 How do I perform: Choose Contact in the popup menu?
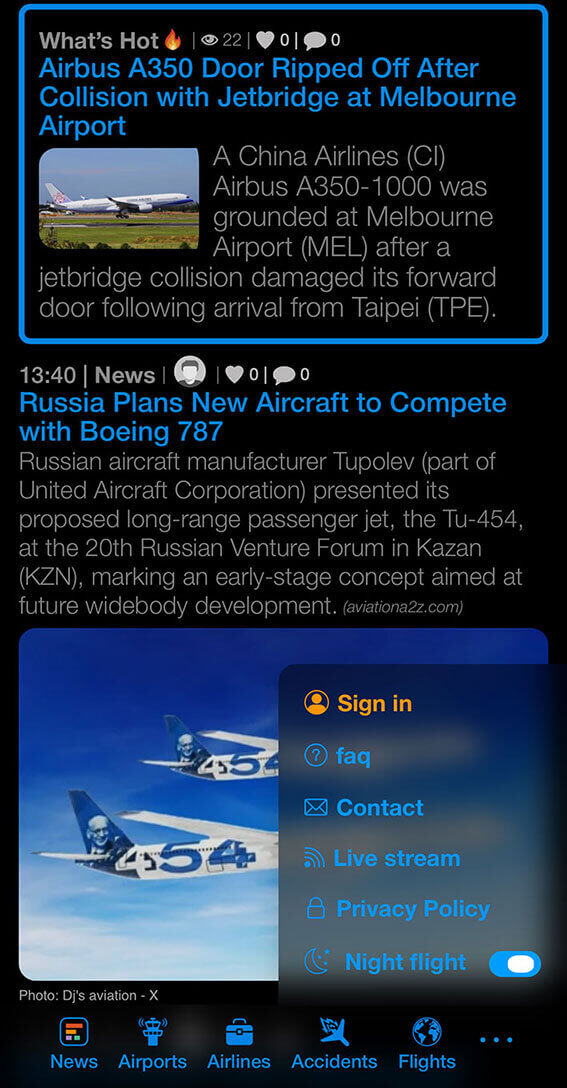[364, 807]
